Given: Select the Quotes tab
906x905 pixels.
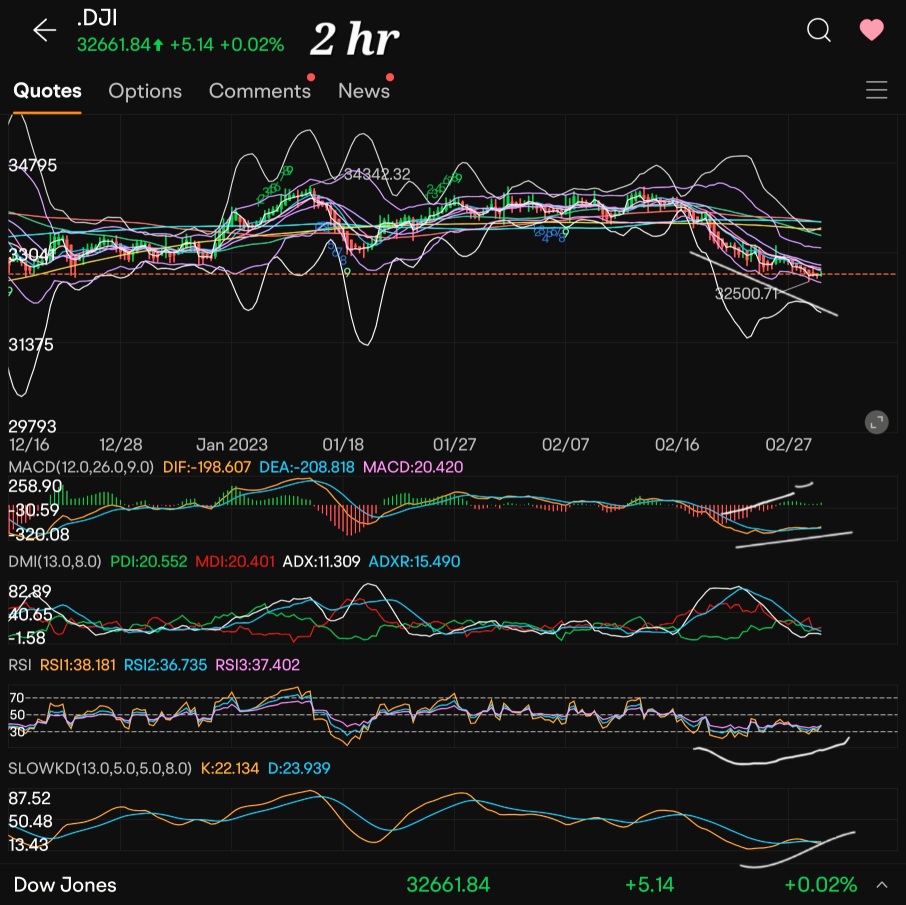Looking at the screenshot, I should click(x=47, y=91).
